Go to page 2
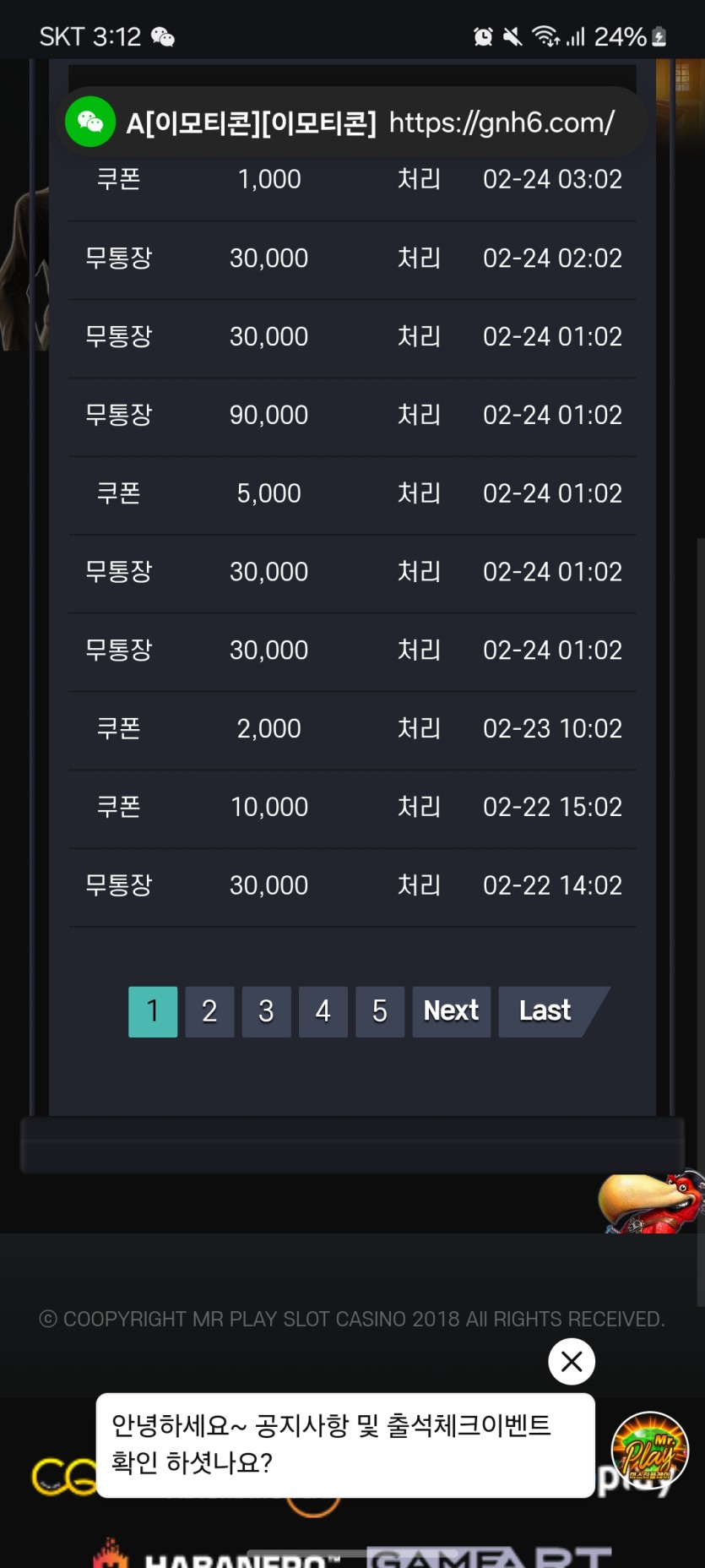705x1568 pixels. (209, 1011)
